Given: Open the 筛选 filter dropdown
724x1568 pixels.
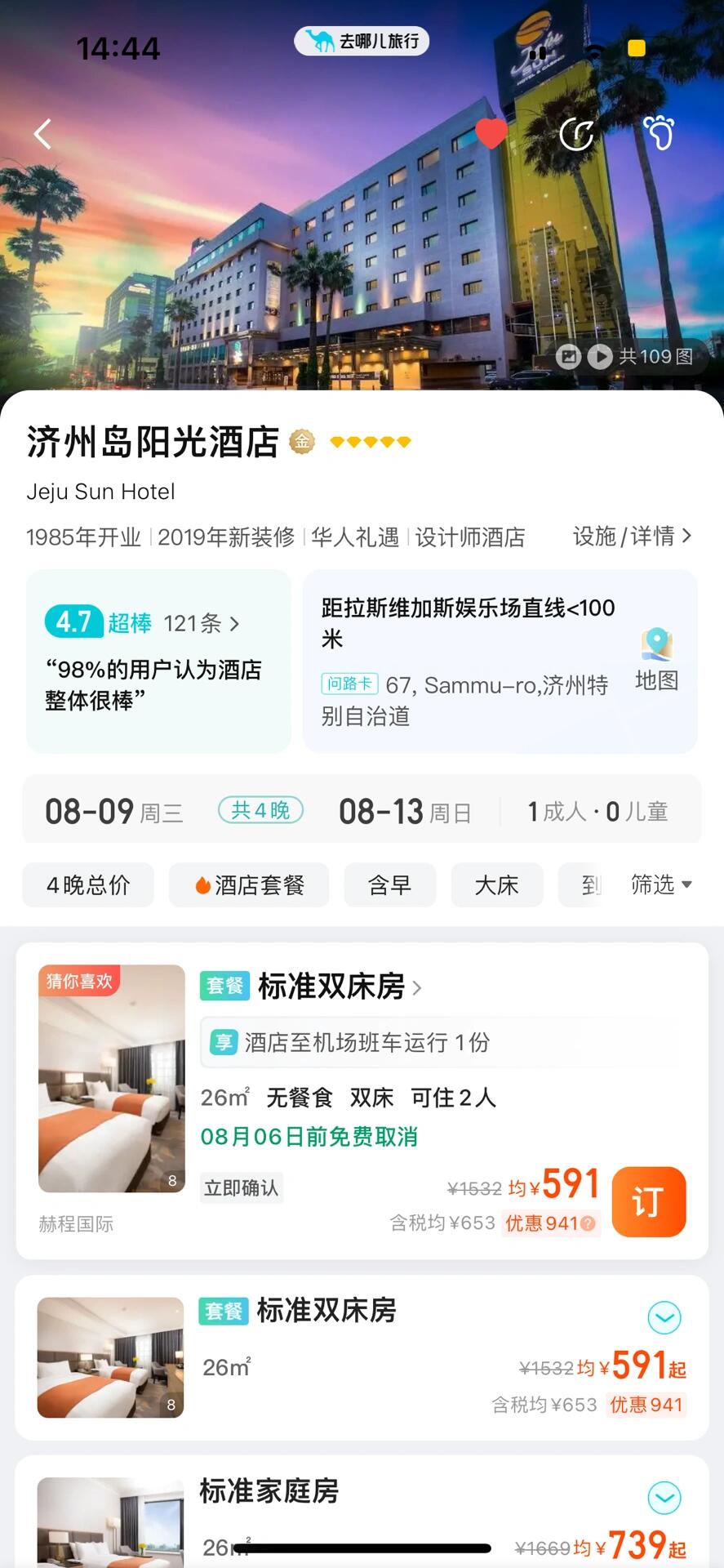Looking at the screenshot, I should click(x=660, y=884).
